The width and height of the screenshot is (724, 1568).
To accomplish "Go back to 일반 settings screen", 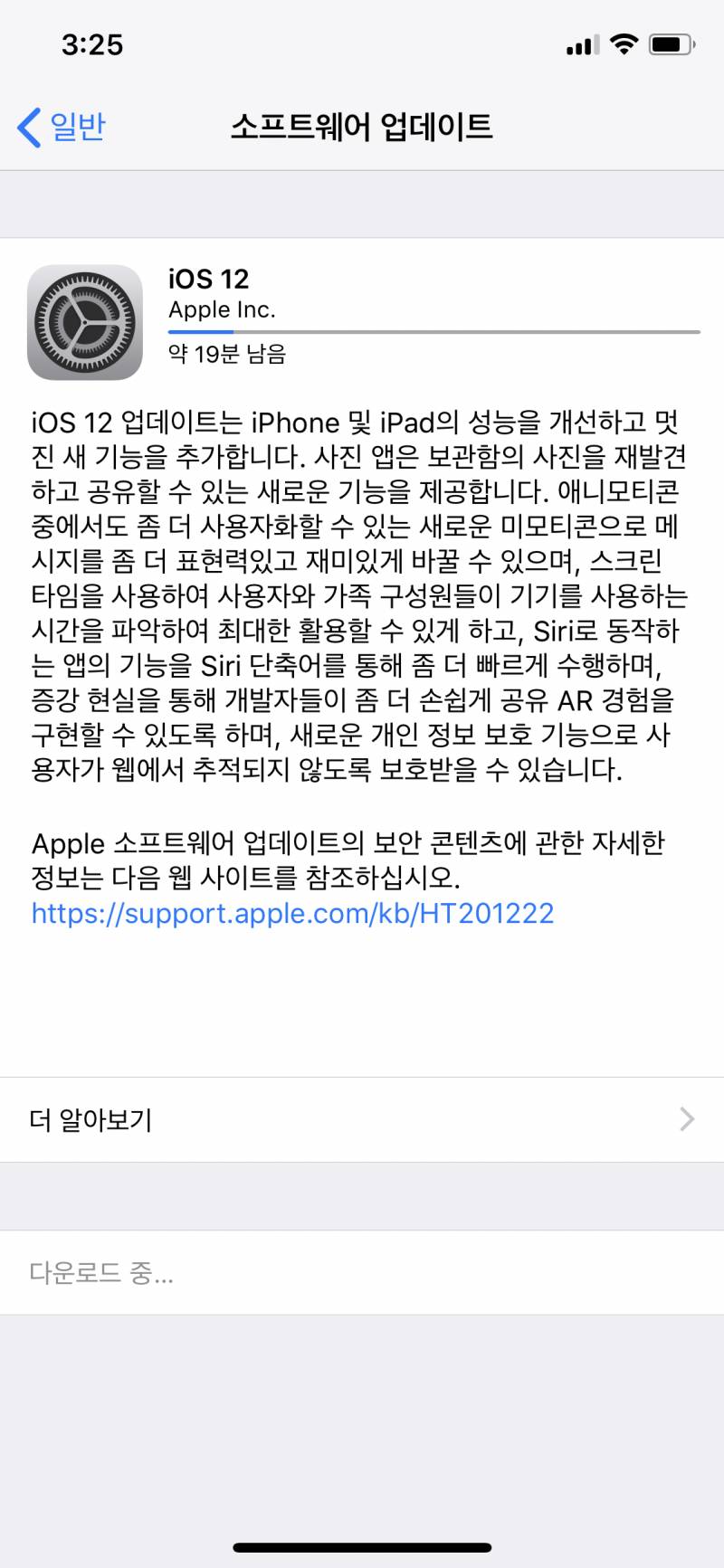I will (x=61, y=128).
